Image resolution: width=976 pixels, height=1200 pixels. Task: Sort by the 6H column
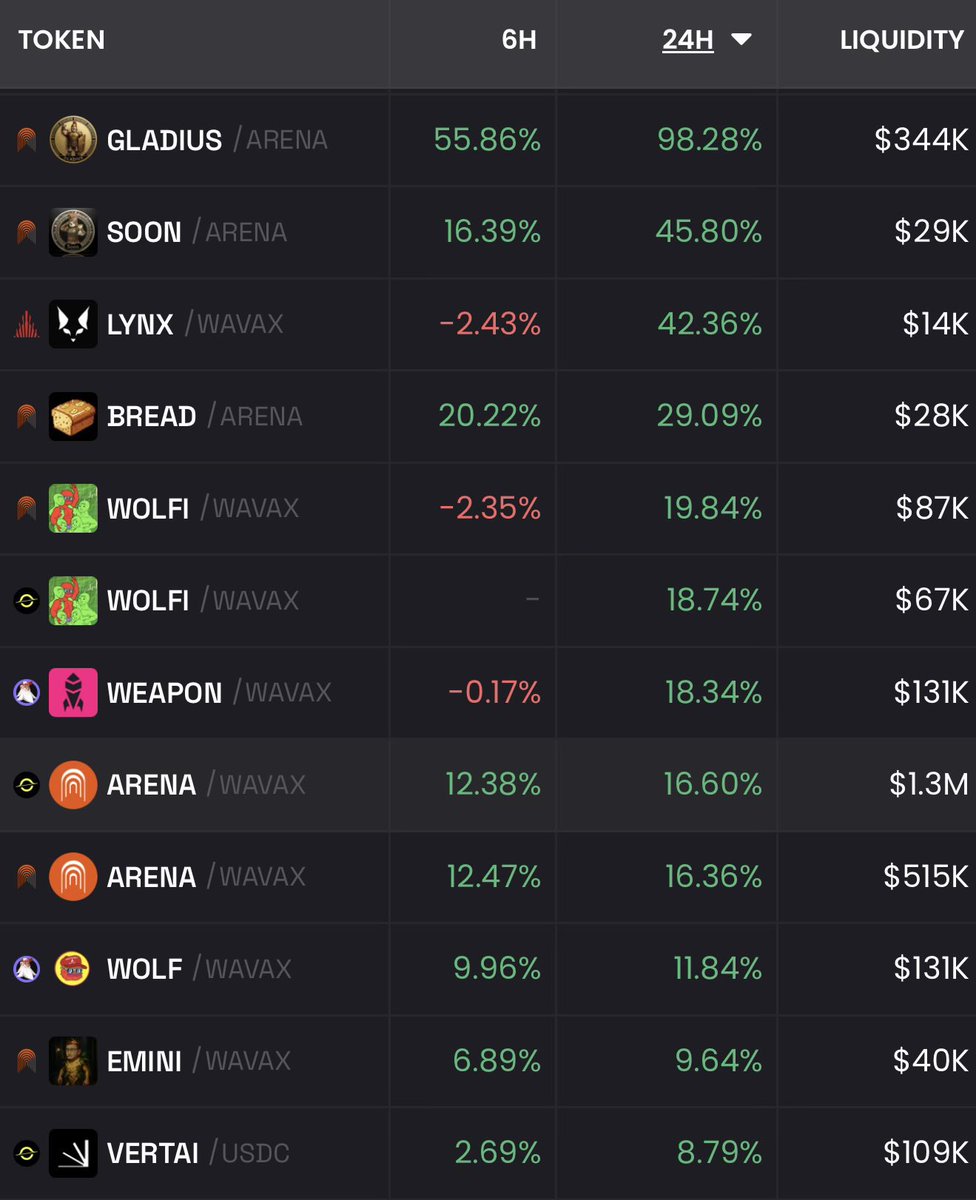tap(519, 40)
